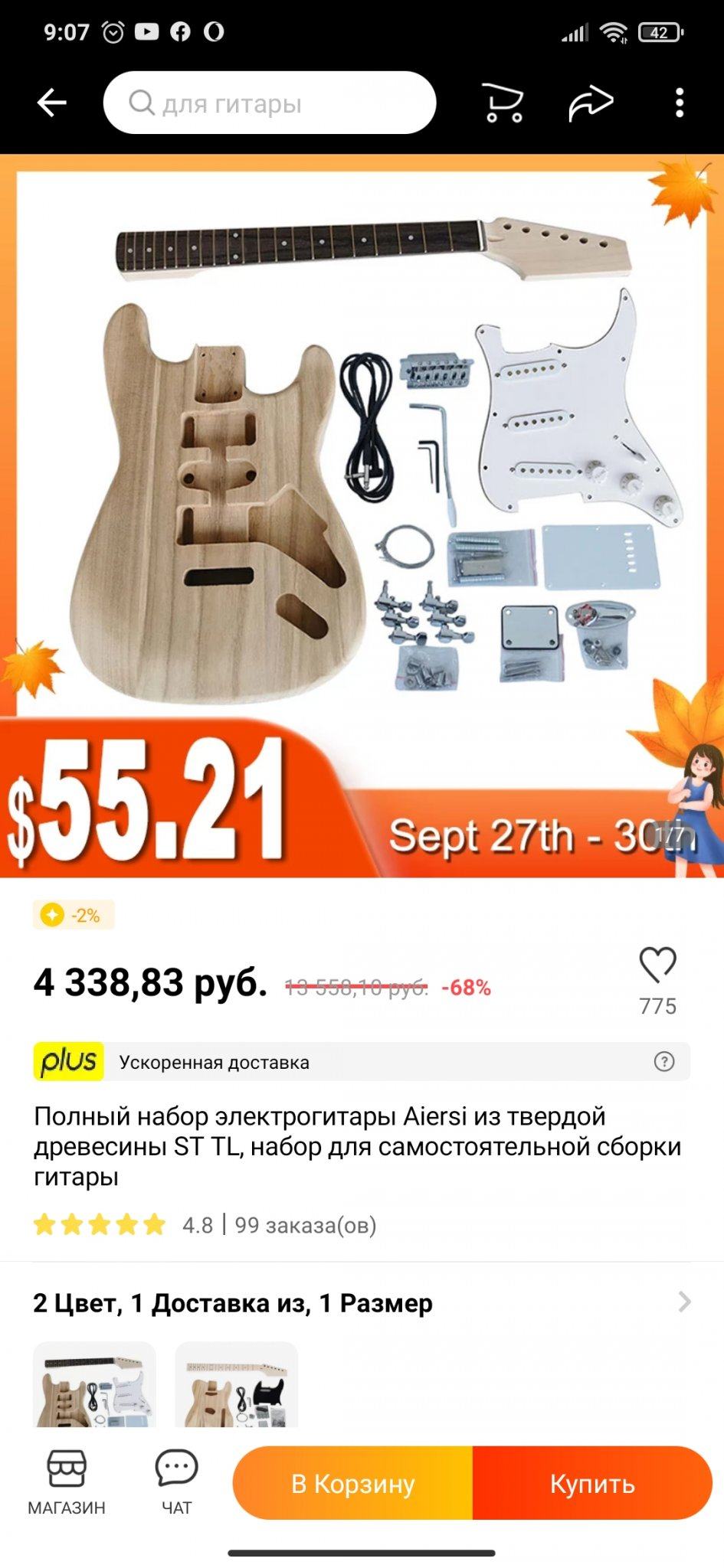
Task: Open the store page via МАГАЗИН
Action: 67,1481
